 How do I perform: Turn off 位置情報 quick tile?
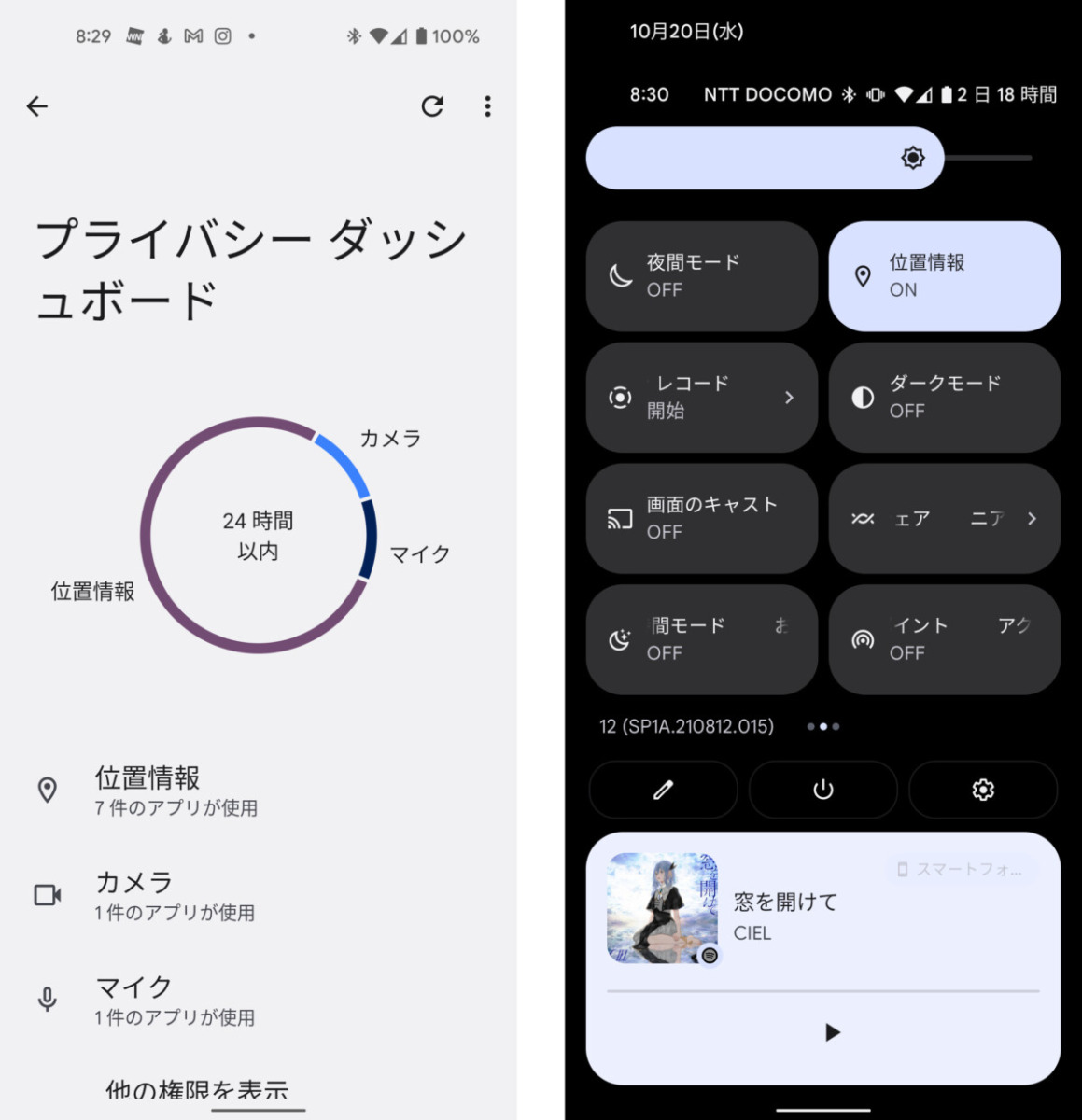click(944, 276)
